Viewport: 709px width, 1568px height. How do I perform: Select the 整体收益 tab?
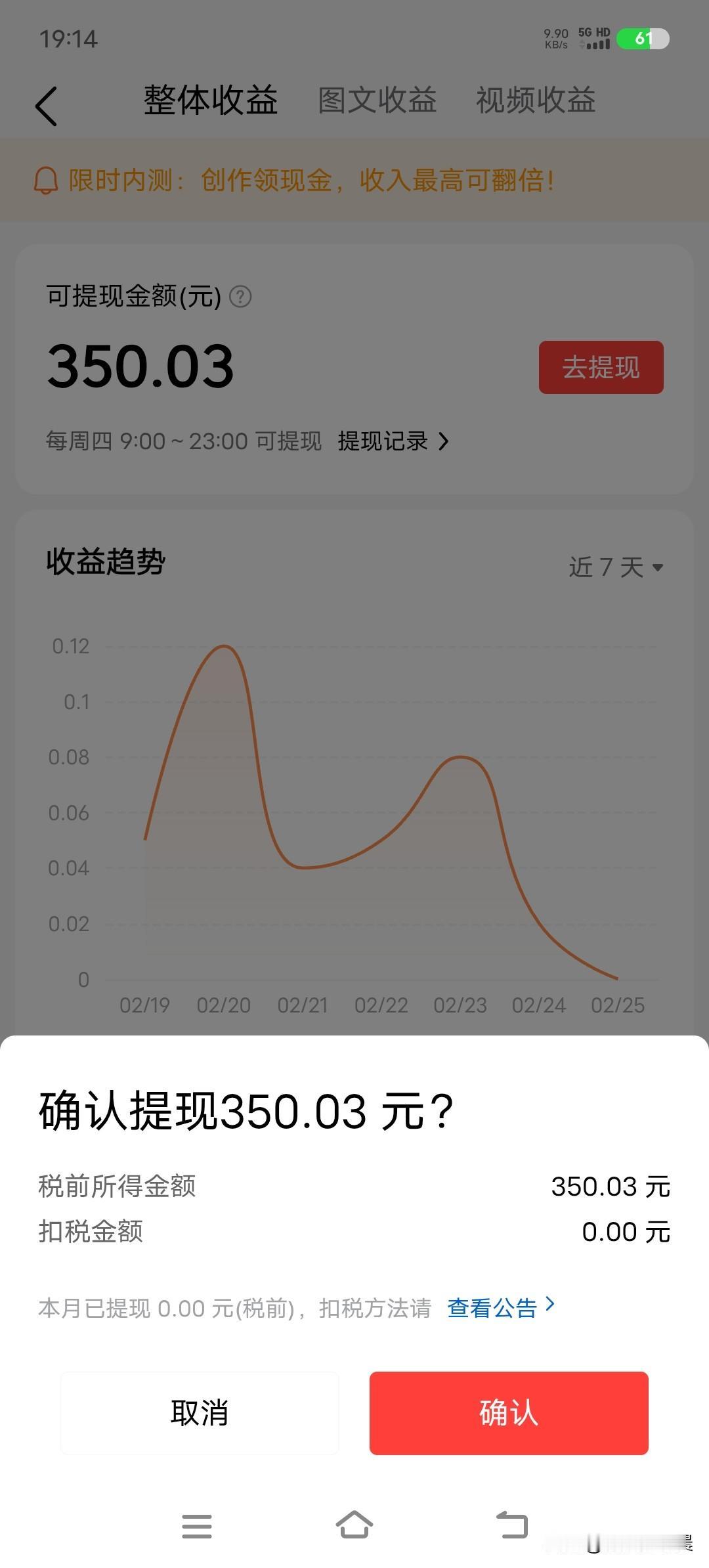(211, 101)
